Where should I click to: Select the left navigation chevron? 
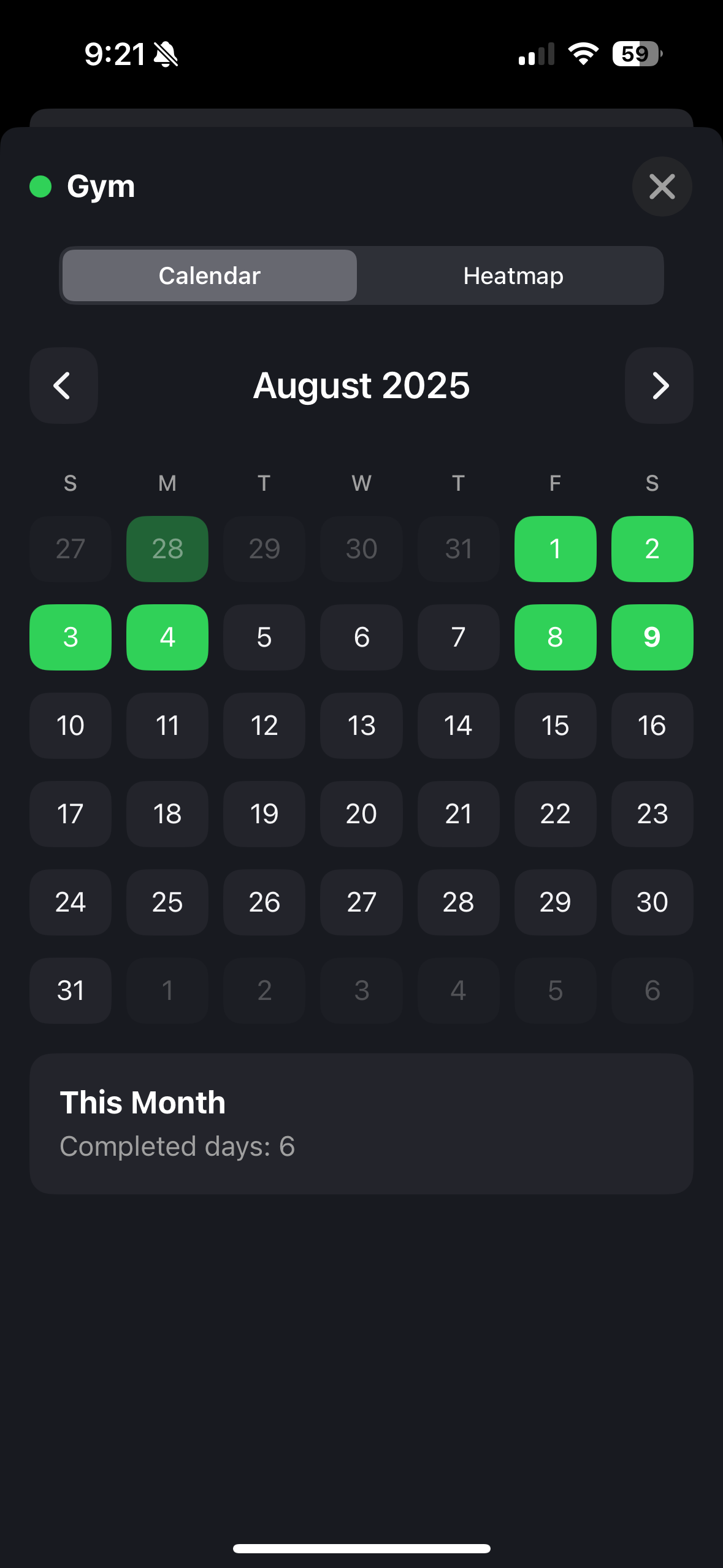pos(63,386)
